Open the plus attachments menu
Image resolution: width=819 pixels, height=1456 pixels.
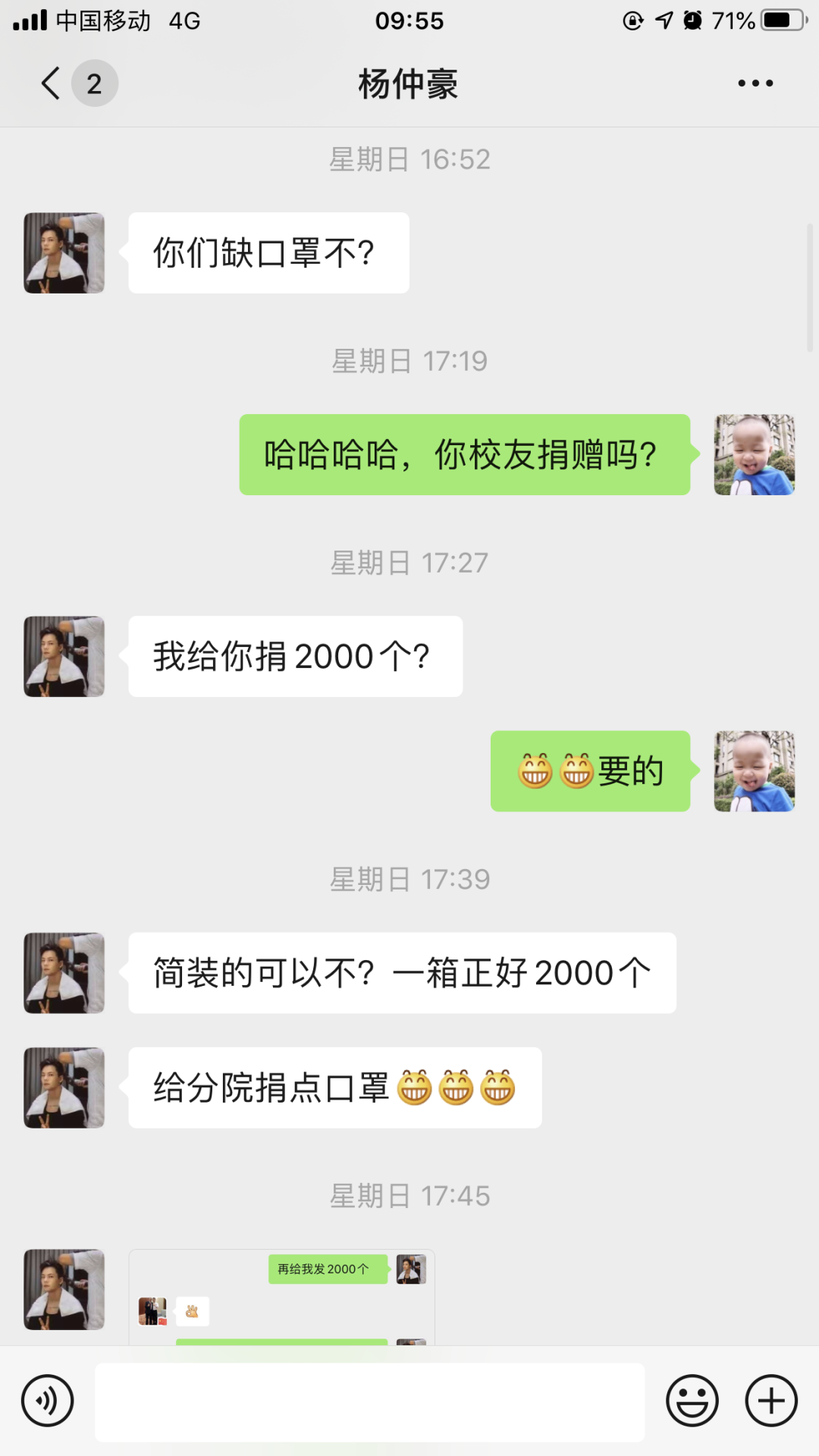(771, 1401)
